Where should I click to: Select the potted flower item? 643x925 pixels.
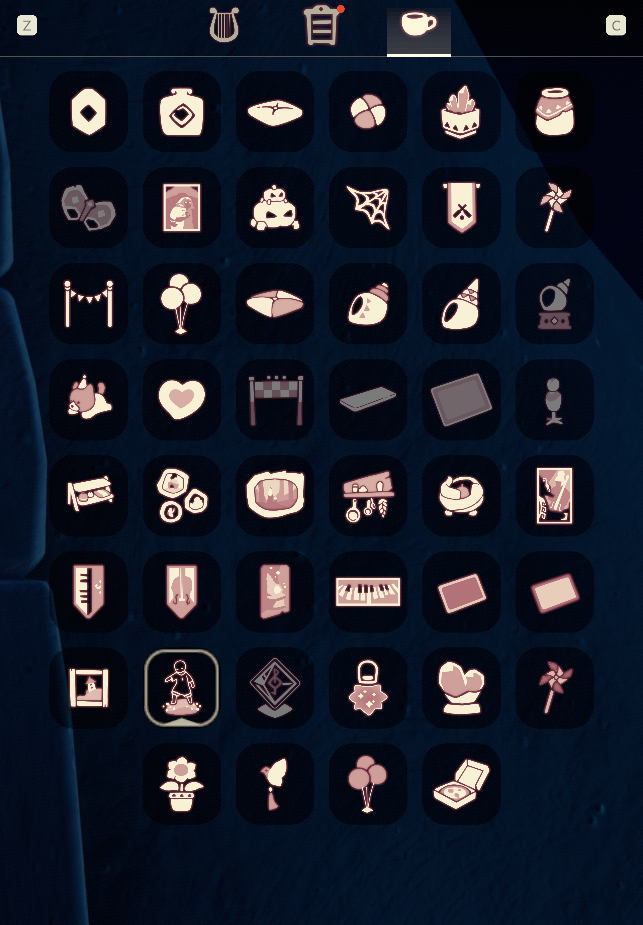click(182, 784)
